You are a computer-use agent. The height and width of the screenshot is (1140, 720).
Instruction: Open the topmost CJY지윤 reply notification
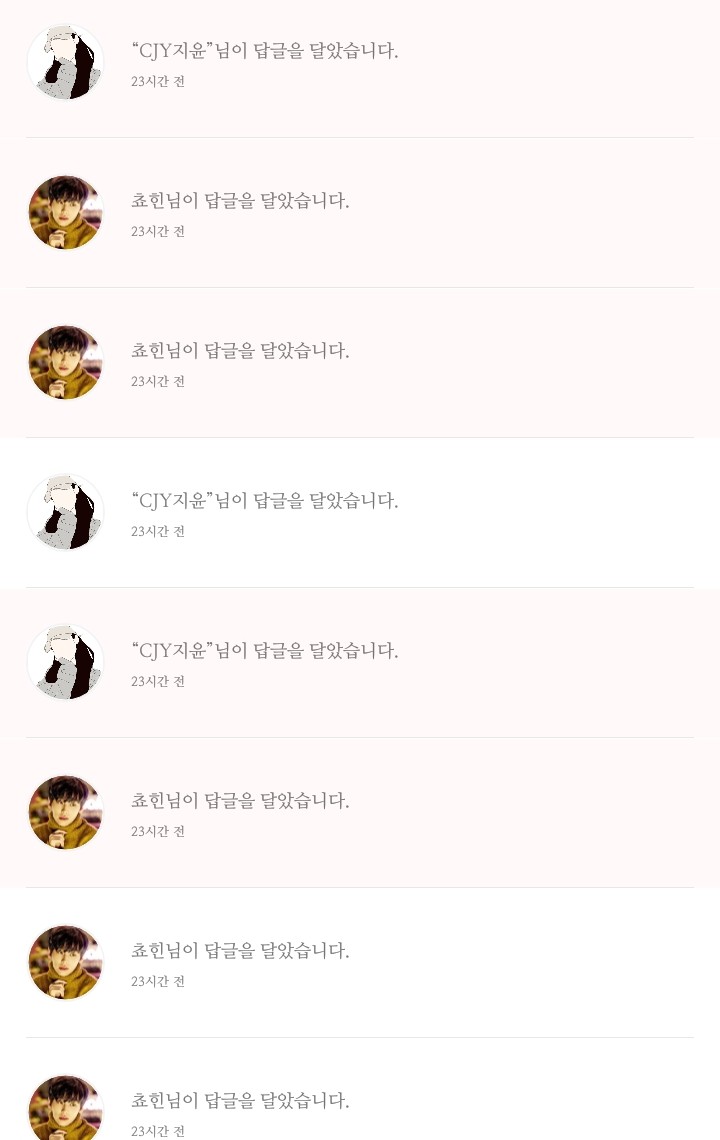(x=265, y=52)
